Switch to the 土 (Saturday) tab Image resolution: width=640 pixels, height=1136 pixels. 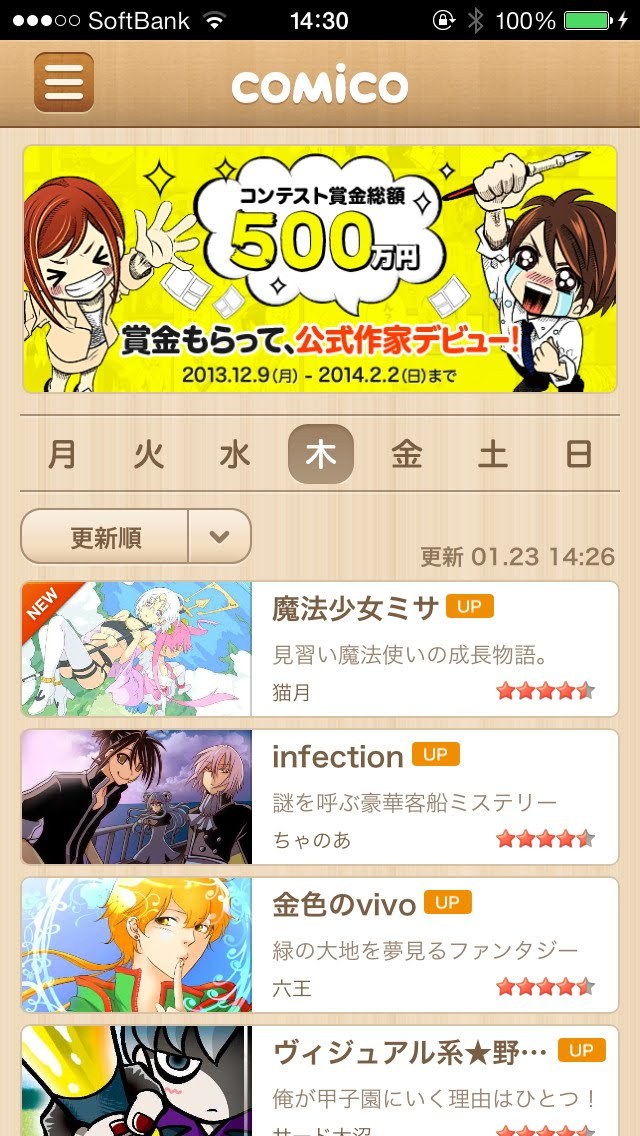point(493,455)
